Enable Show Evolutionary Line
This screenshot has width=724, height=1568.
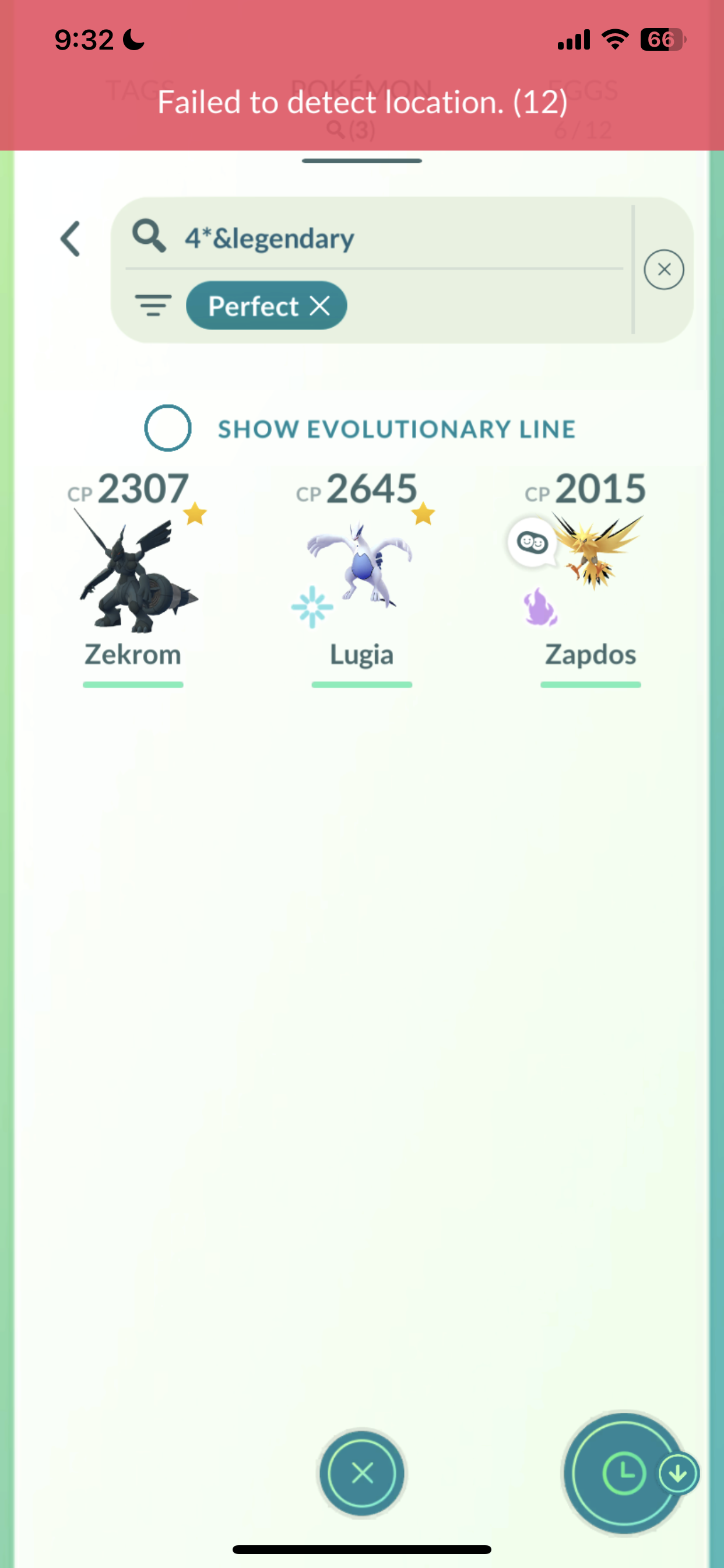click(168, 428)
